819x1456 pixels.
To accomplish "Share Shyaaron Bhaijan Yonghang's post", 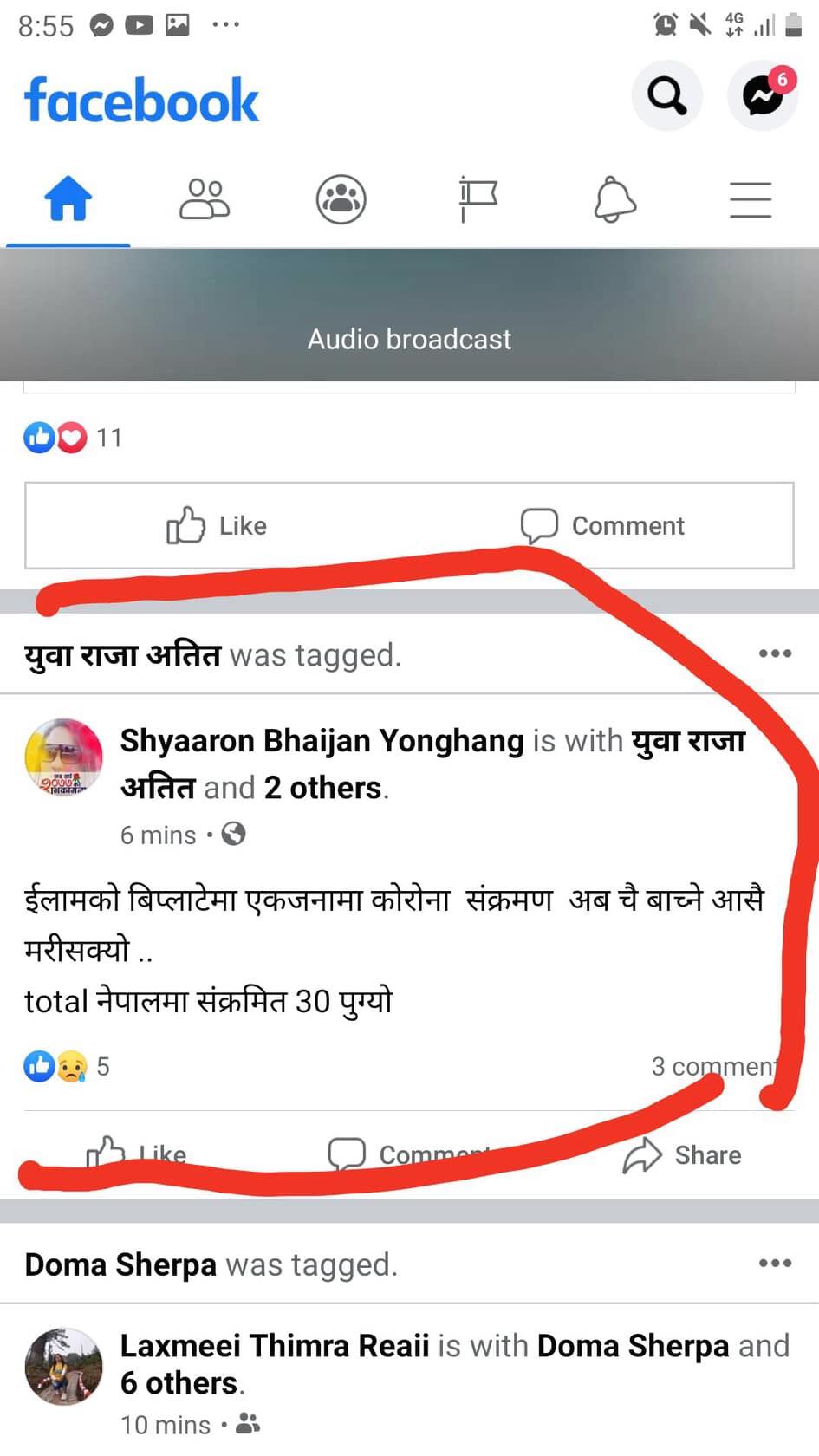I will (682, 1155).
